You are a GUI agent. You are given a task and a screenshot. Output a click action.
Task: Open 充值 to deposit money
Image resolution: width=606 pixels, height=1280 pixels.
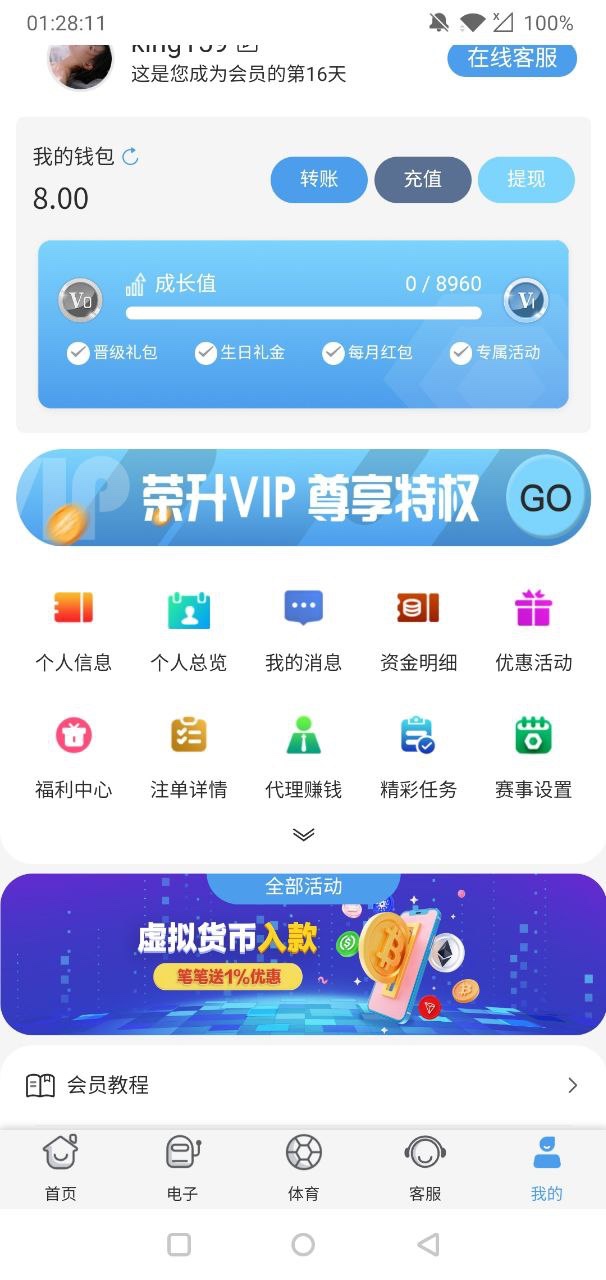coord(422,180)
